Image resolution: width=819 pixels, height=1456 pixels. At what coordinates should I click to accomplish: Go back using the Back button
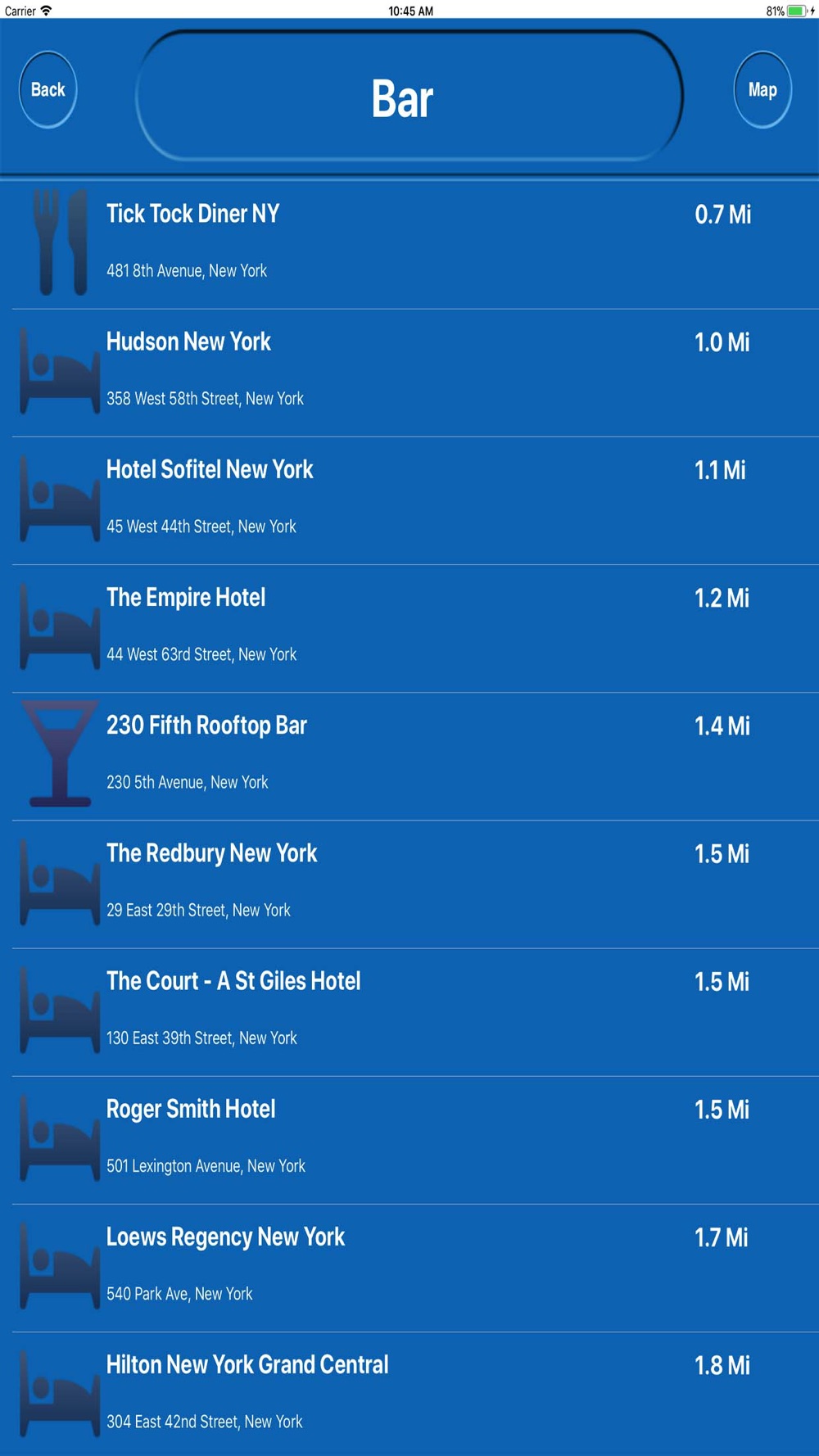point(48,89)
